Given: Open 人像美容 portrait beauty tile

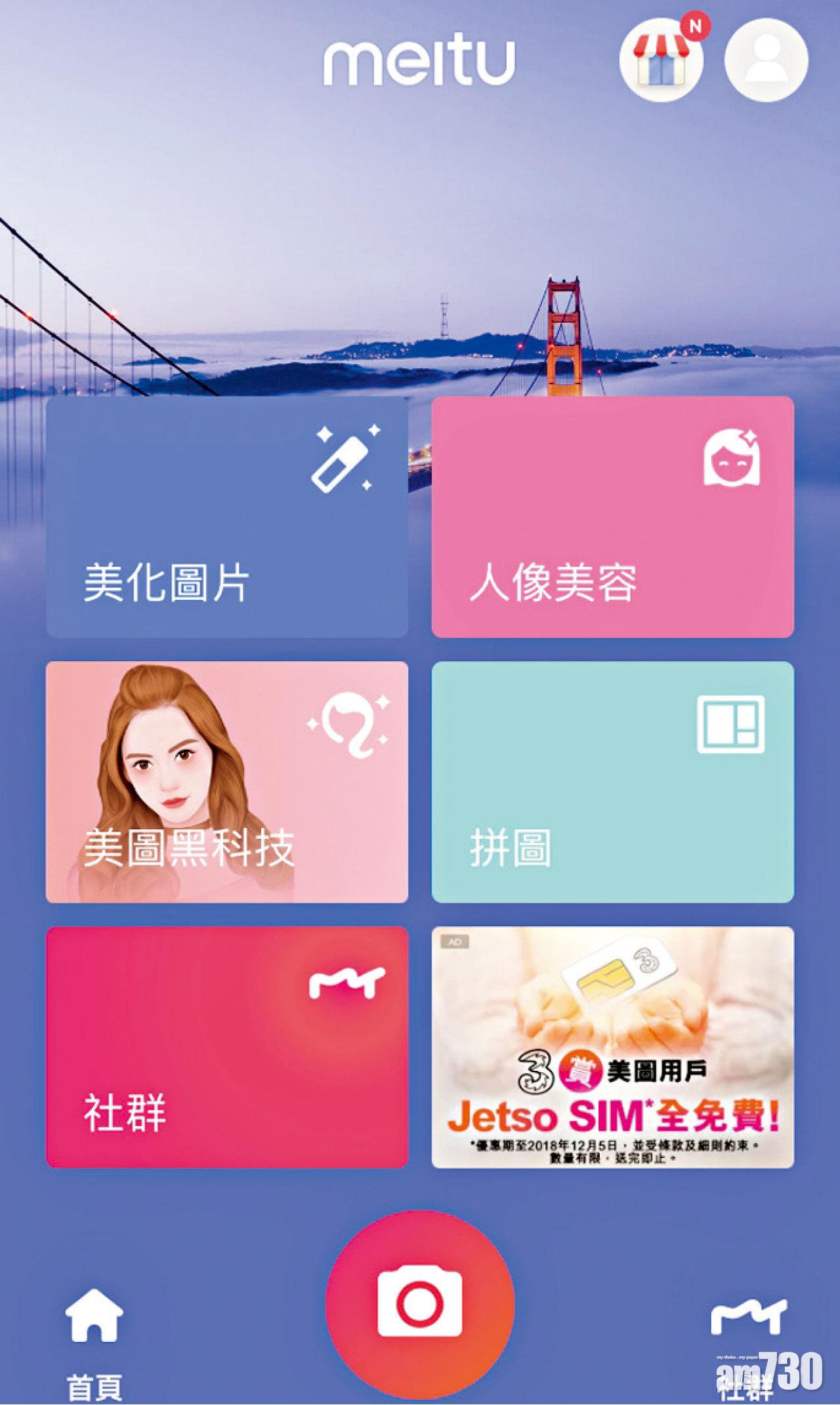Looking at the screenshot, I should (x=612, y=517).
